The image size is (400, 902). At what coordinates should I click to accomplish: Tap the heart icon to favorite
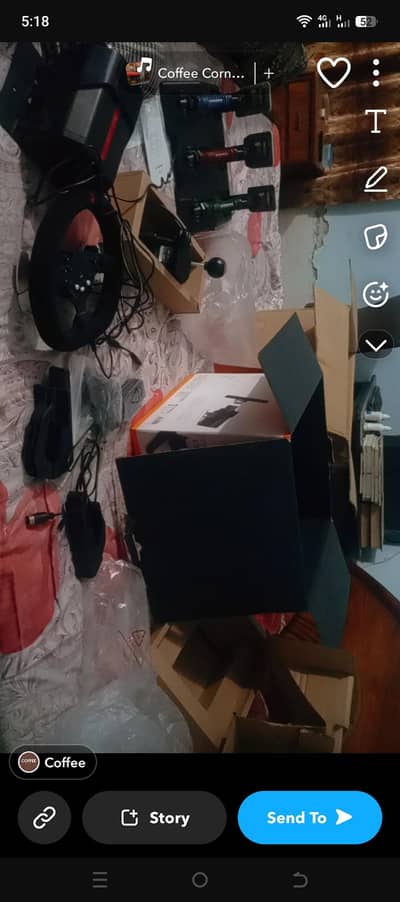point(334,73)
